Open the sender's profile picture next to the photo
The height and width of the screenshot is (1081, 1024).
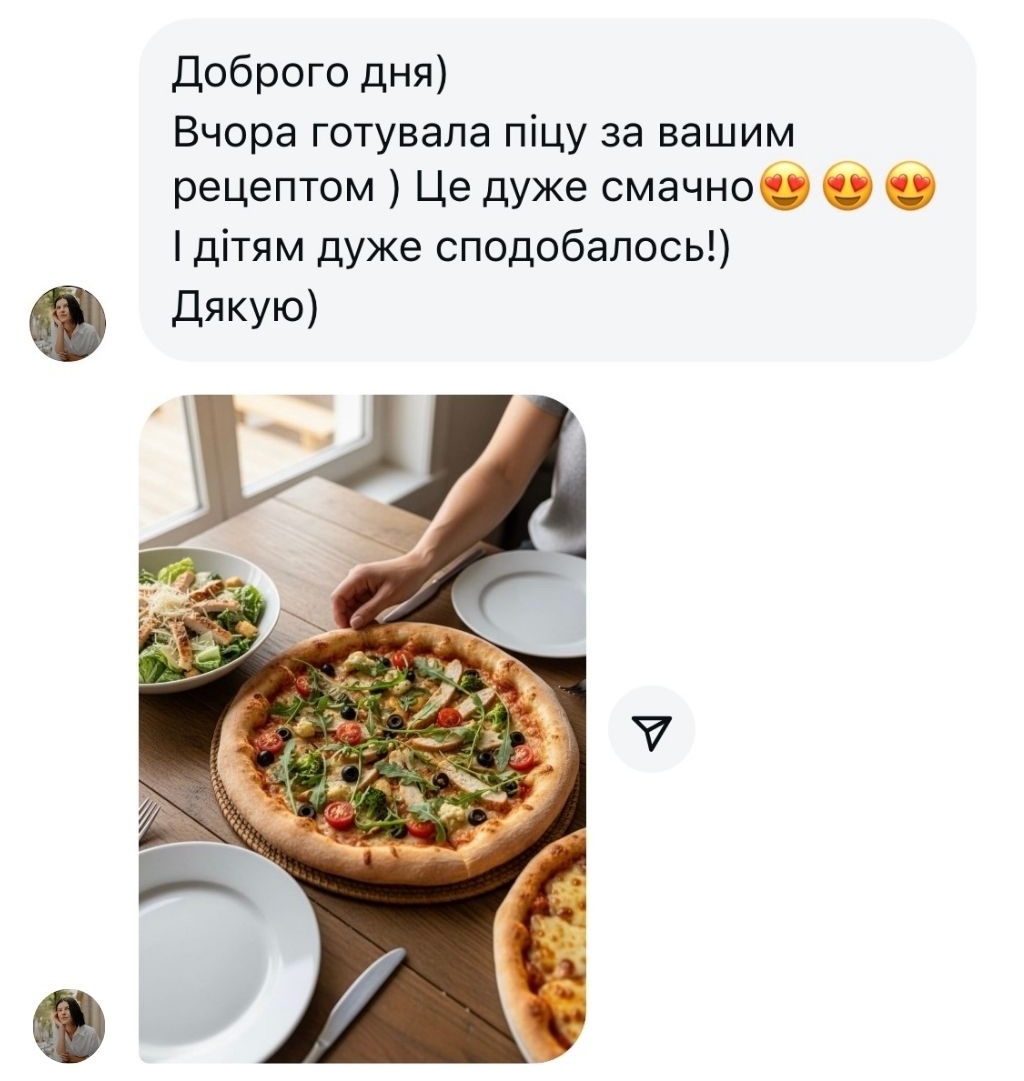coord(69,1026)
